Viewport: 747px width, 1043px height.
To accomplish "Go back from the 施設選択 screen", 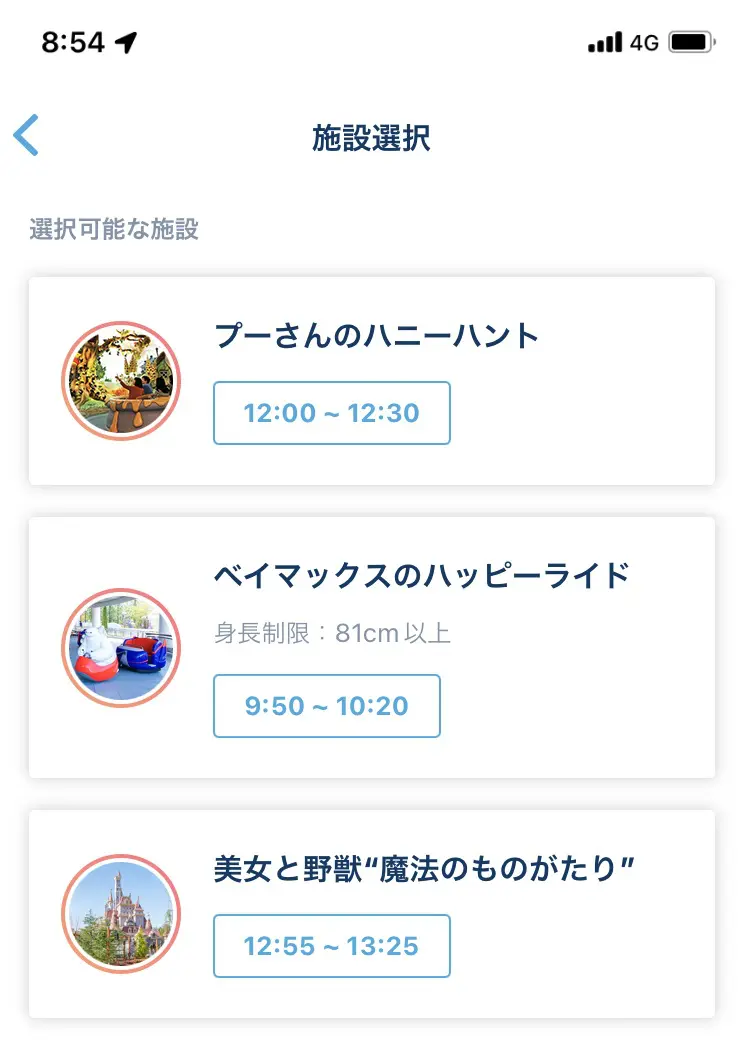I will (x=27, y=136).
